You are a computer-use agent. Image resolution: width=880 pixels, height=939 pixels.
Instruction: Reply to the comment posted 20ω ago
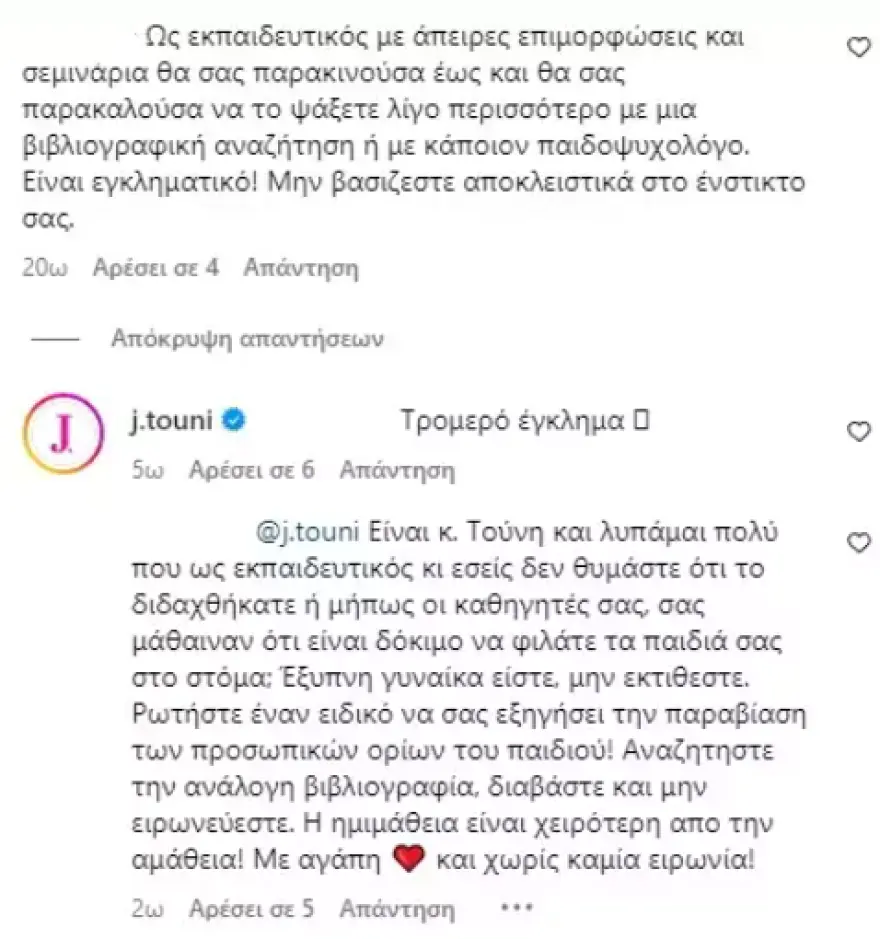click(x=301, y=268)
